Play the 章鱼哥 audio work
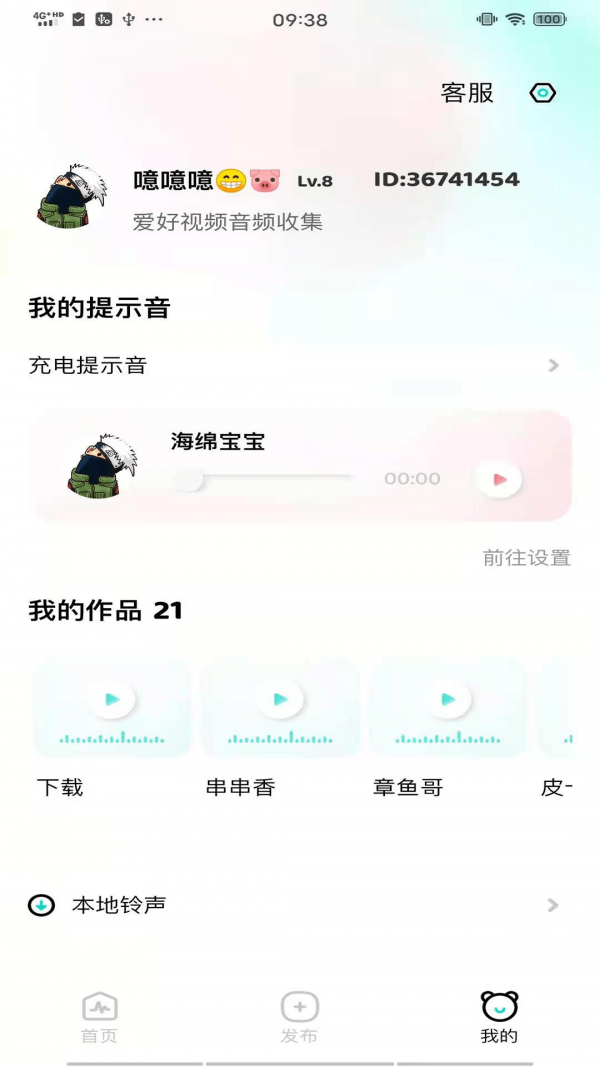This screenshot has height=1067, width=600. pos(448,700)
